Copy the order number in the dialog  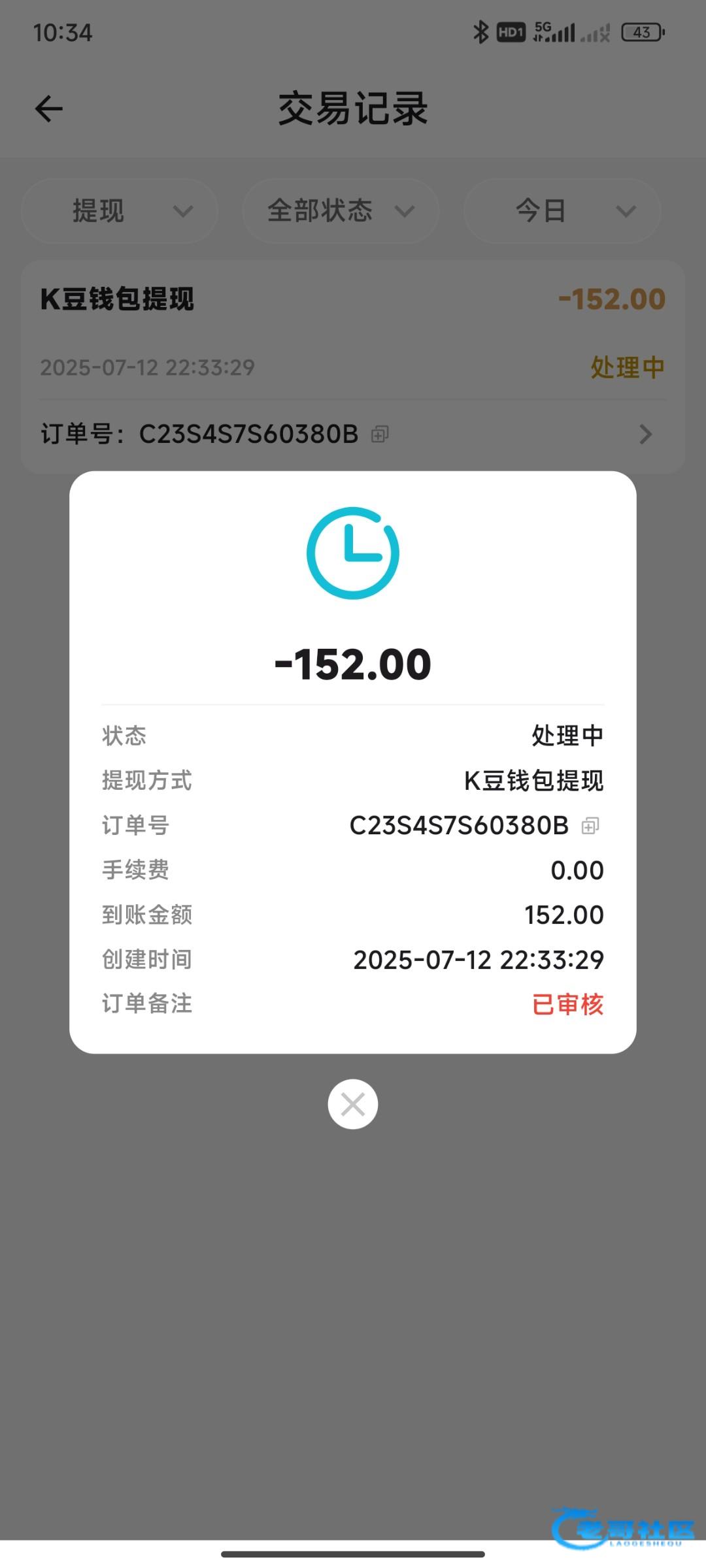[x=590, y=826]
